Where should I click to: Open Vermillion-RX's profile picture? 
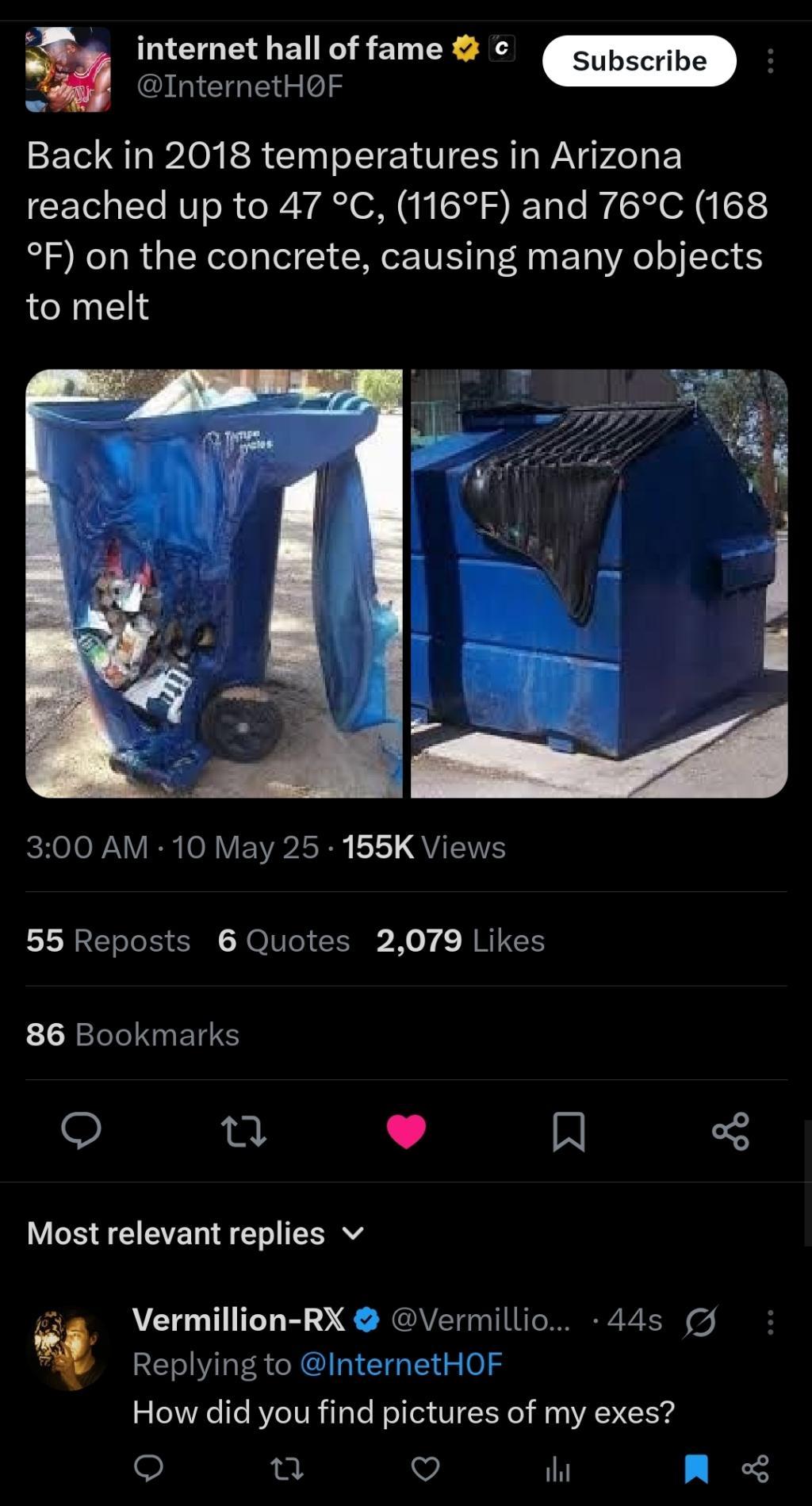[x=69, y=1349]
